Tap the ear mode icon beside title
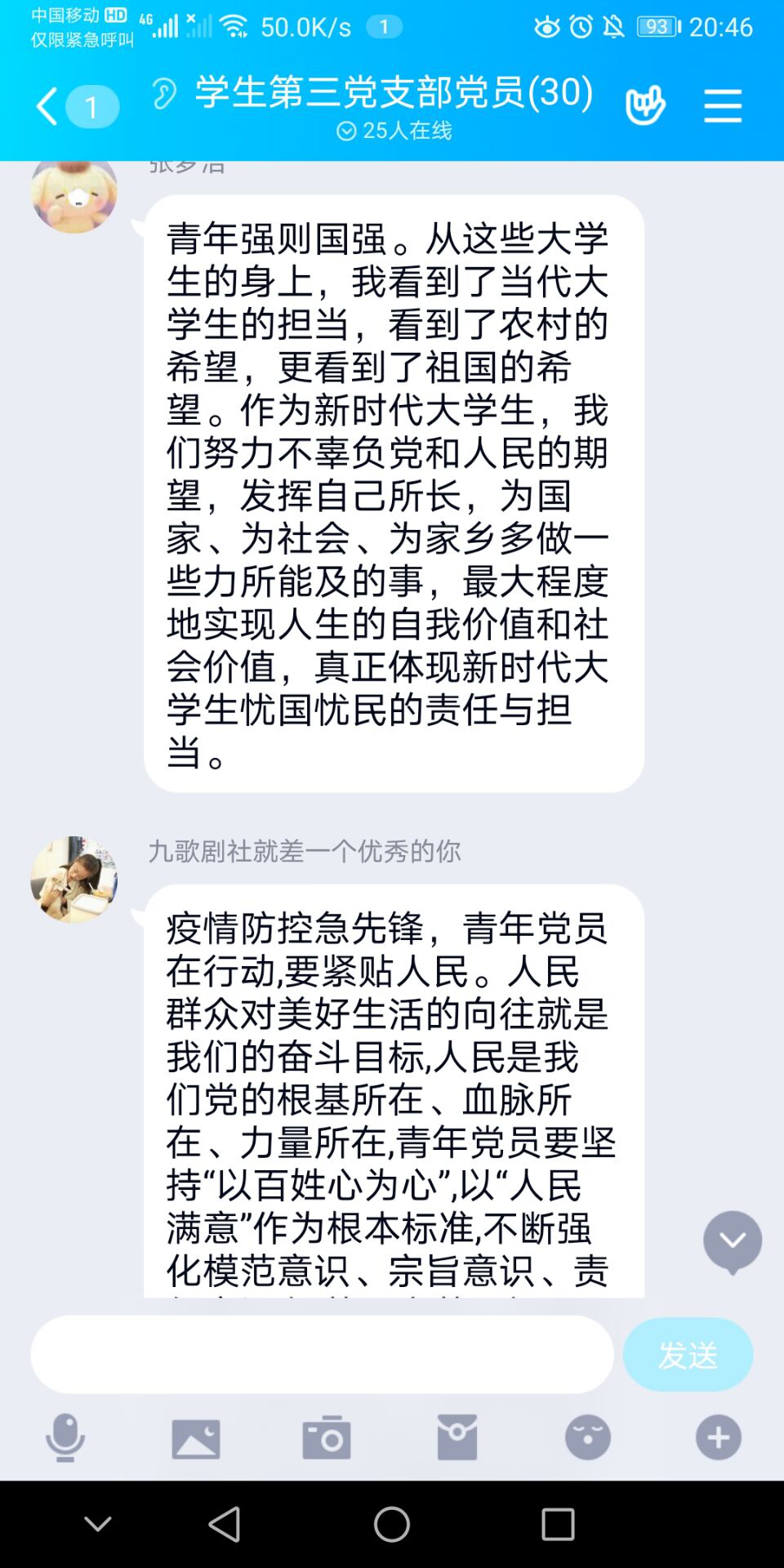The height and width of the screenshot is (1568, 784). pyautogui.click(x=164, y=94)
